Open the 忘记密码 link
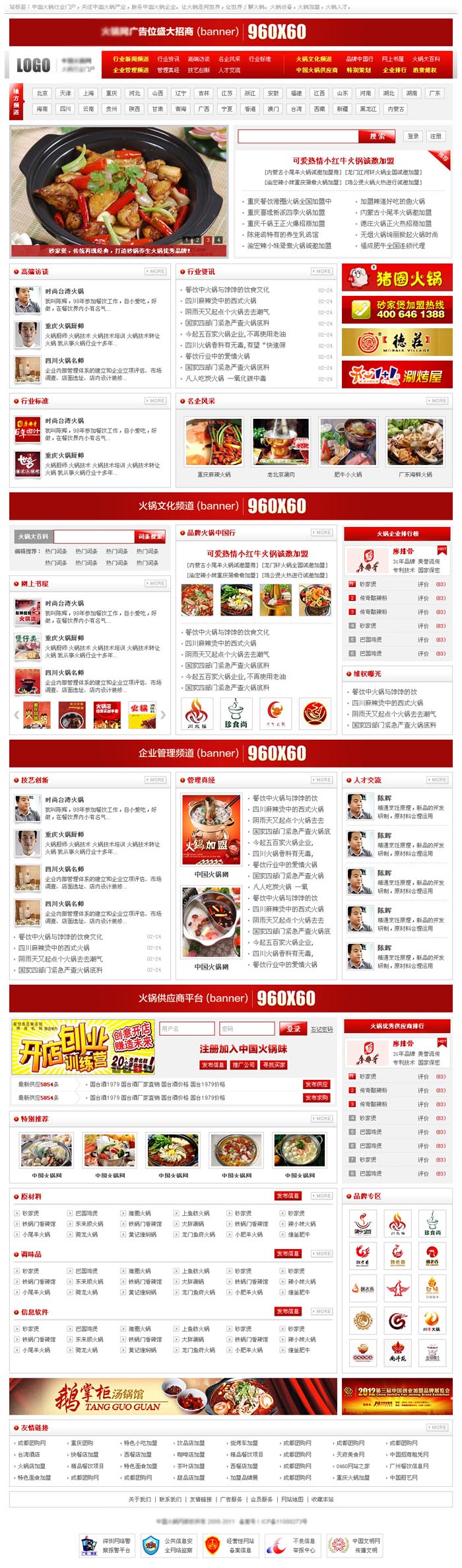Screen dimensions: 462x1568 [321, 1029]
